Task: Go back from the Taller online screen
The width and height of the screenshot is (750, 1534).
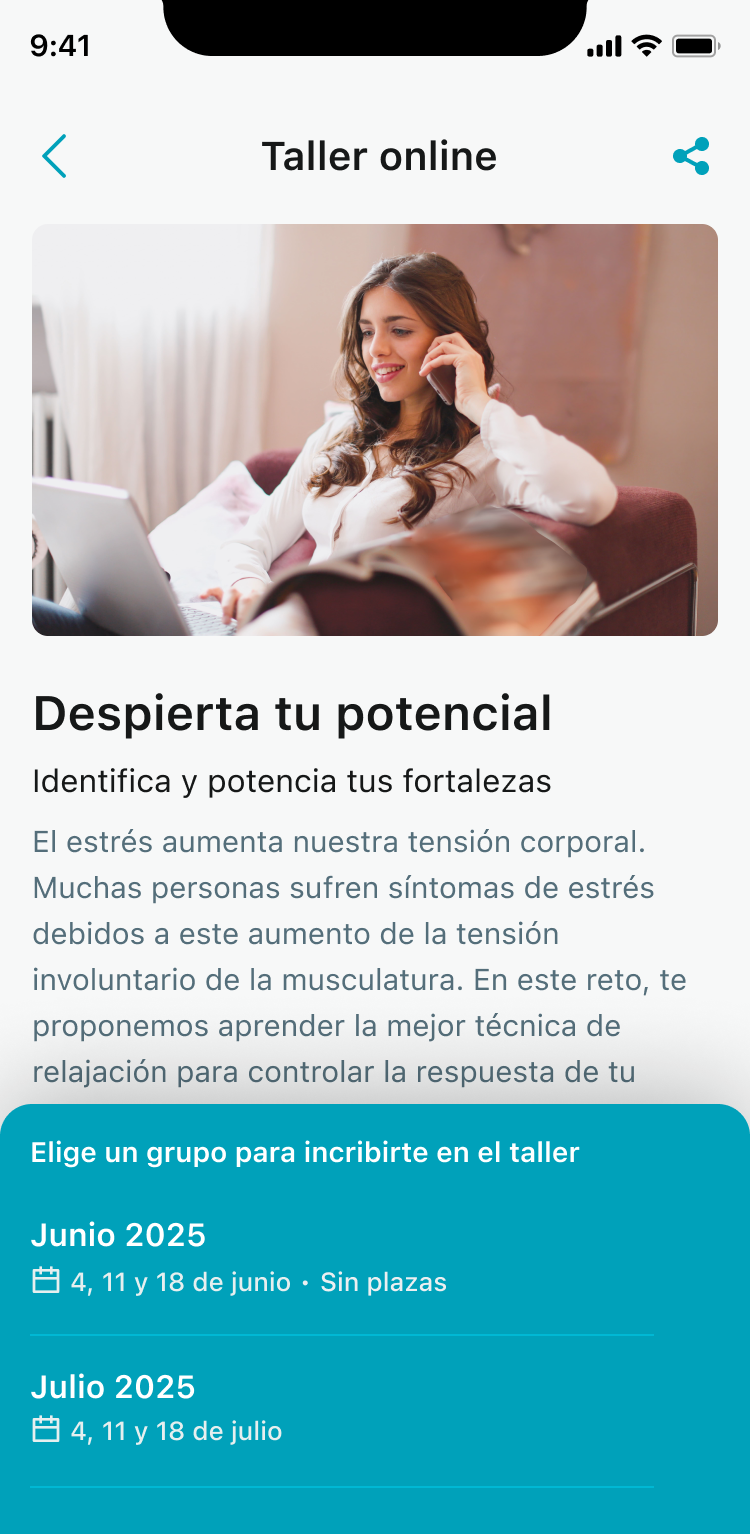Action: point(54,157)
